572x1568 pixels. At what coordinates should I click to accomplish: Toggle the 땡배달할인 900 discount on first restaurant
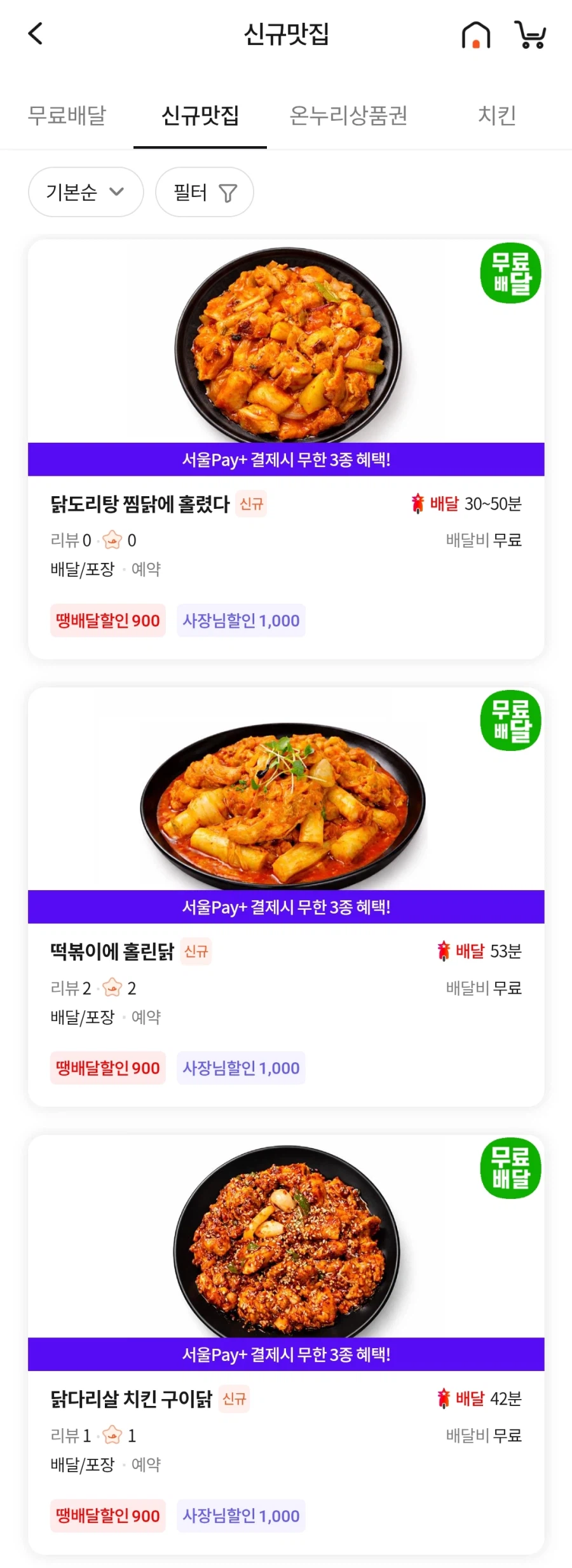click(x=107, y=621)
